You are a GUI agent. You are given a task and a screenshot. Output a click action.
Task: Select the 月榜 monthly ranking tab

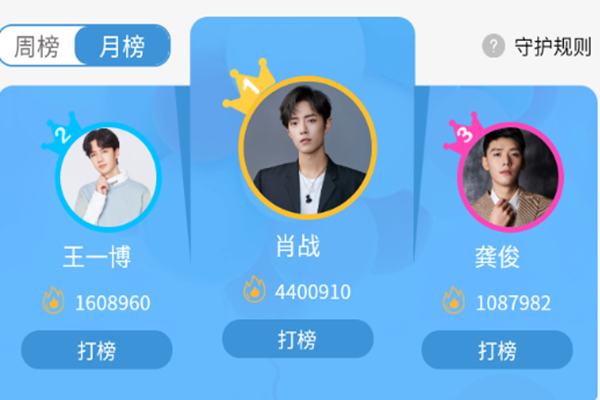[x=122, y=46]
